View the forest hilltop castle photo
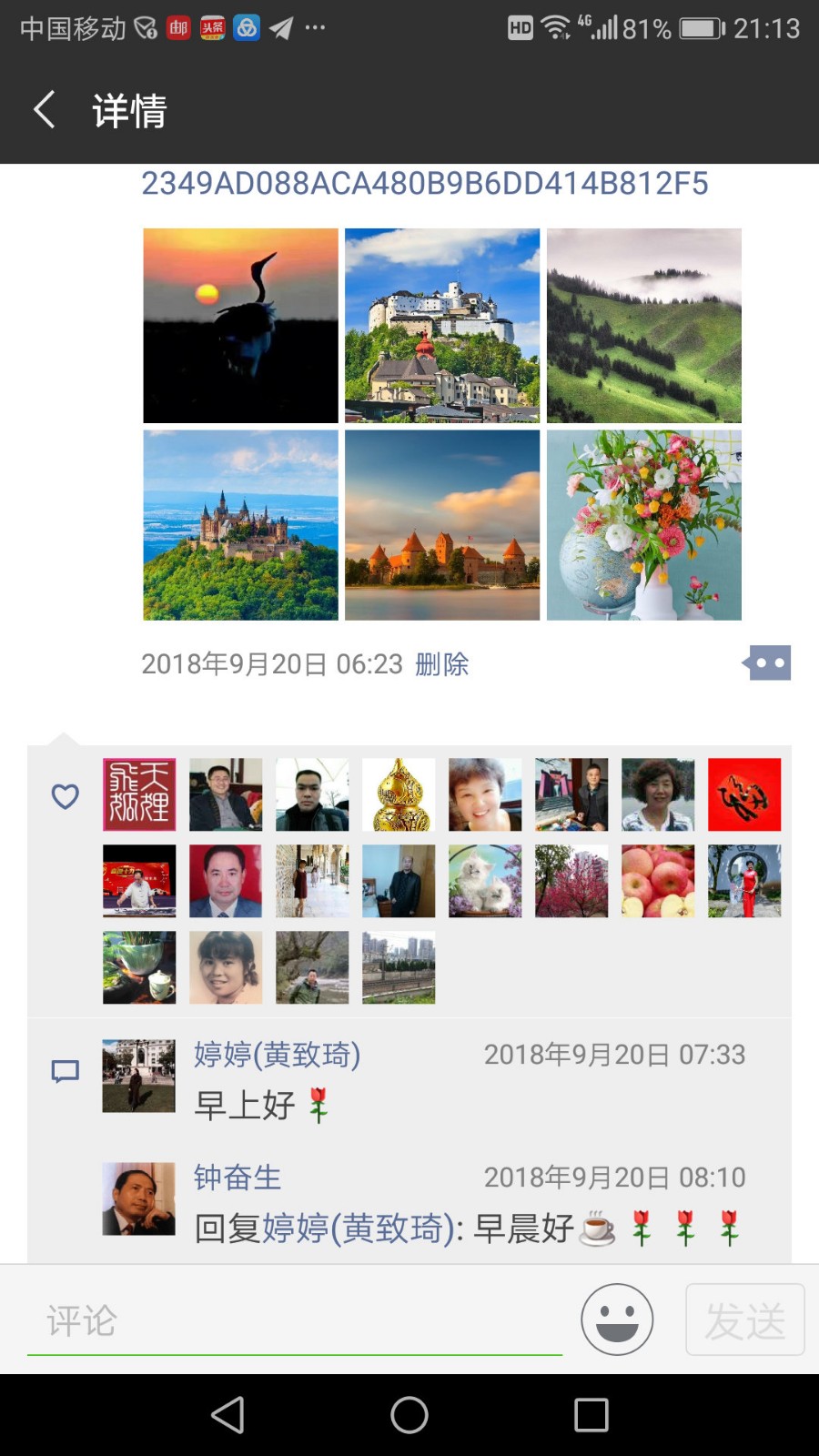This screenshot has width=819, height=1456. coord(240,525)
